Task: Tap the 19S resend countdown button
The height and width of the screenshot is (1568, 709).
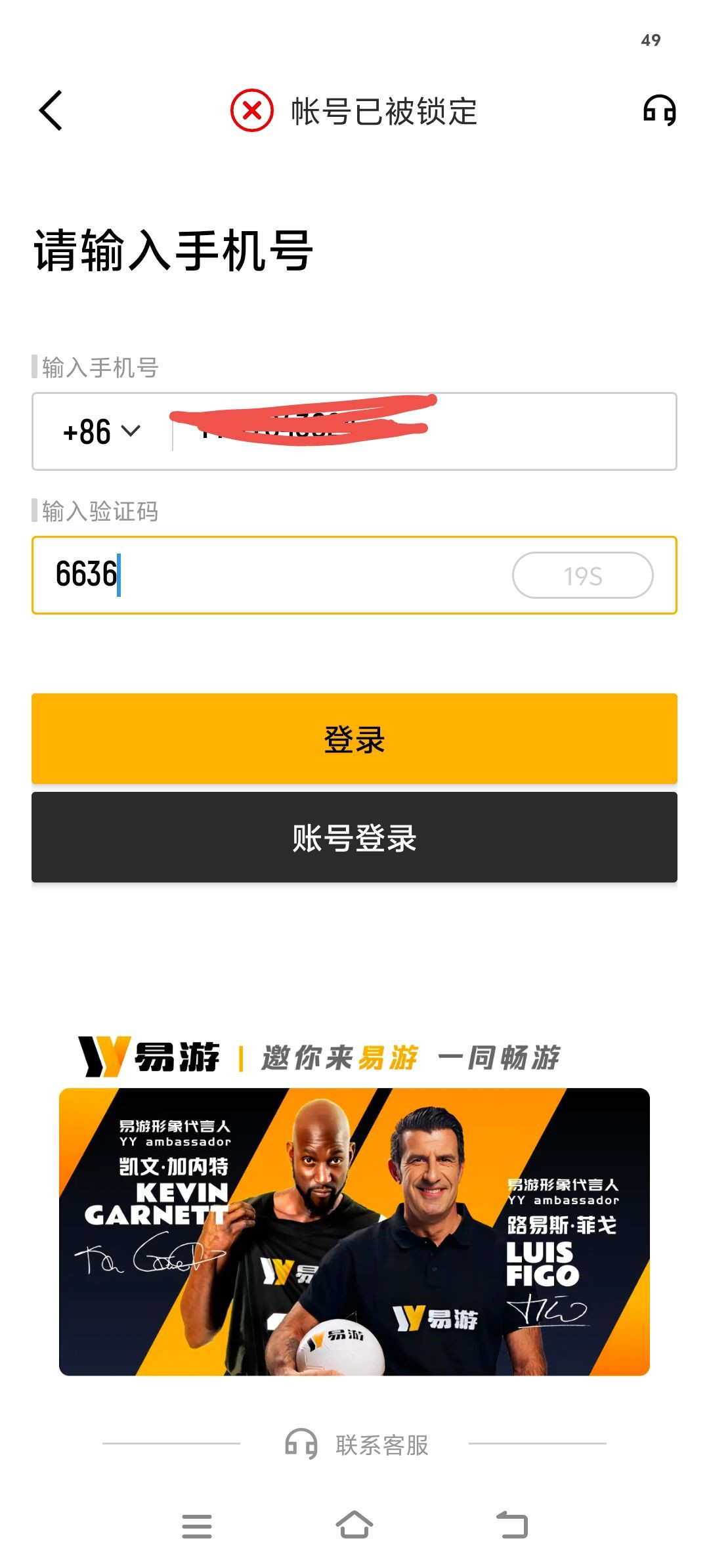Action: pos(582,575)
